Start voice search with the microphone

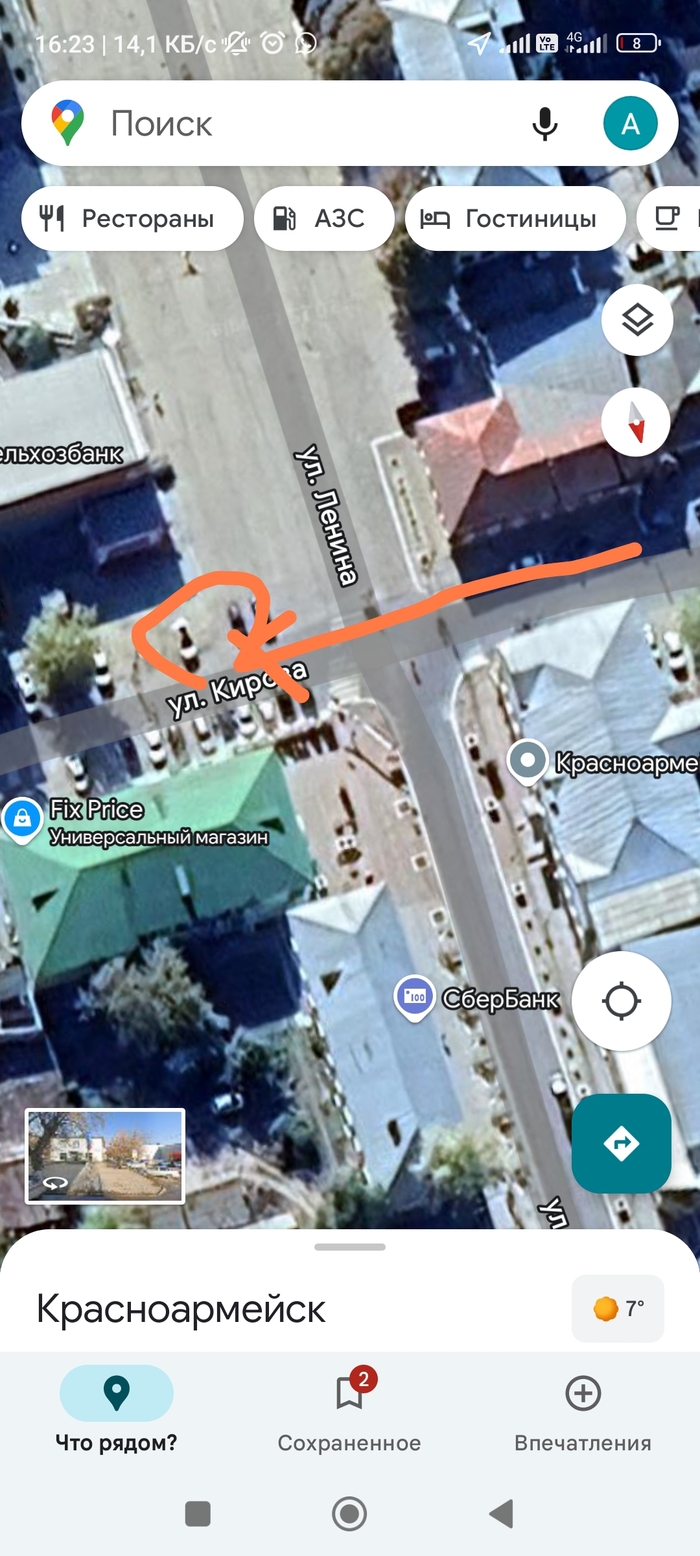pyautogui.click(x=544, y=124)
